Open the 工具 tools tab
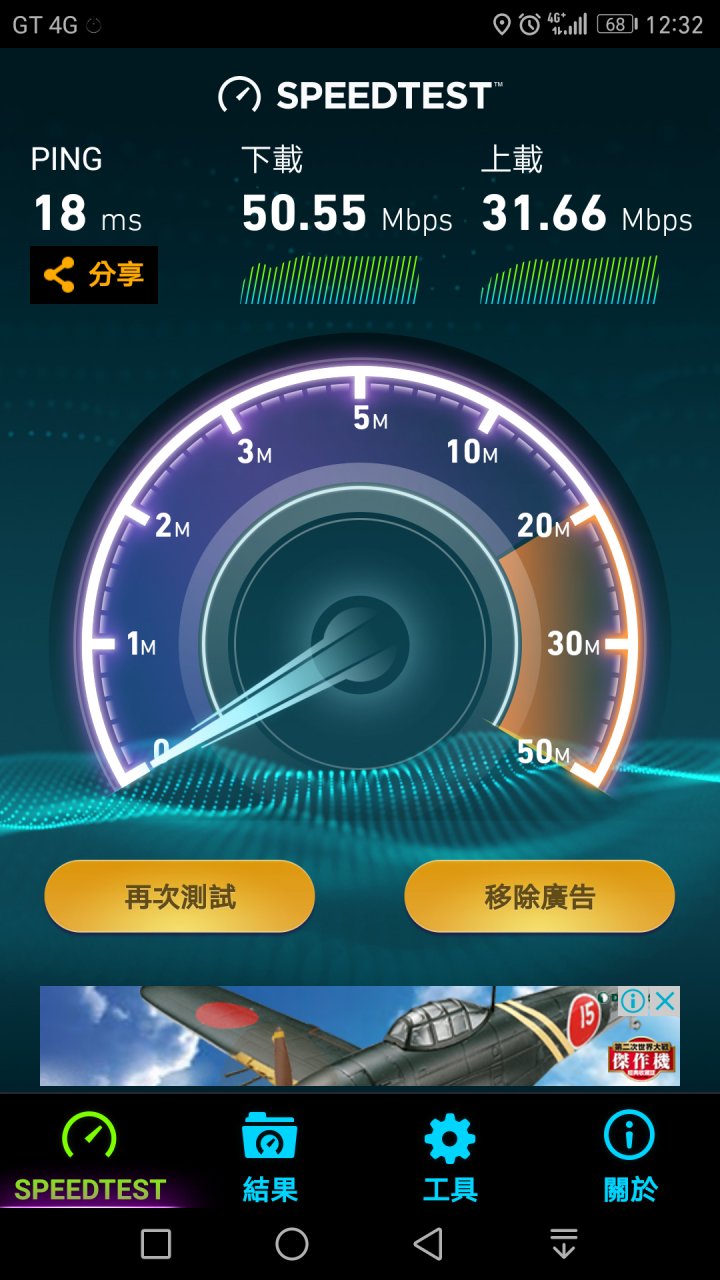This screenshot has width=720, height=1280. click(450, 1158)
